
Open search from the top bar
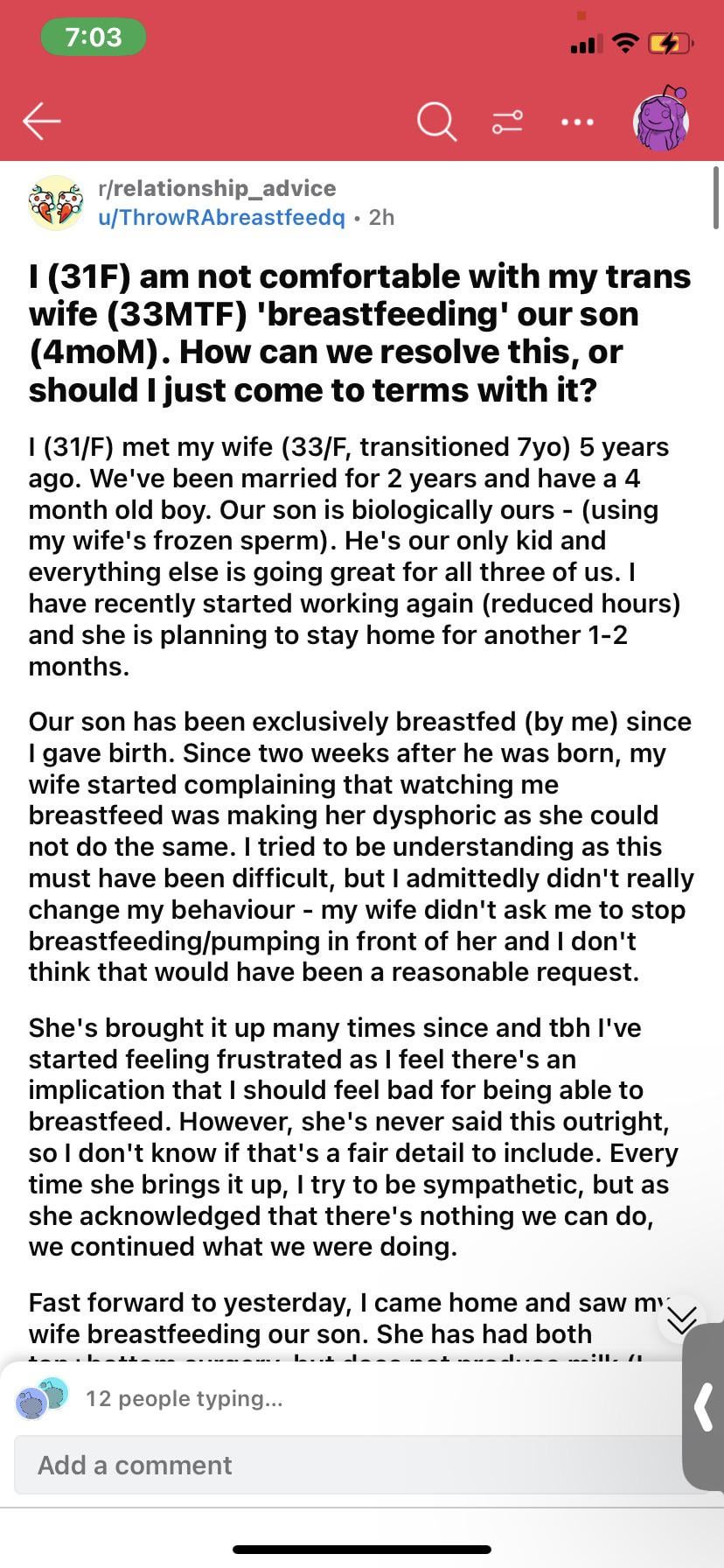(436, 121)
